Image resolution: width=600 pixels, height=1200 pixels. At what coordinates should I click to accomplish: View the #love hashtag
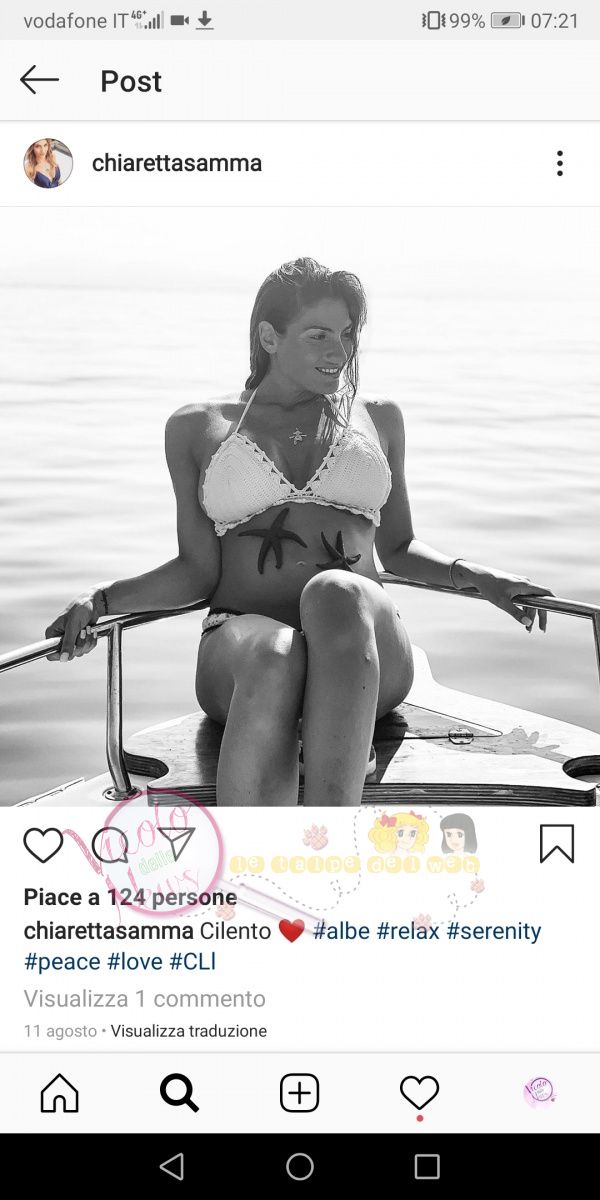pyautogui.click(x=134, y=962)
